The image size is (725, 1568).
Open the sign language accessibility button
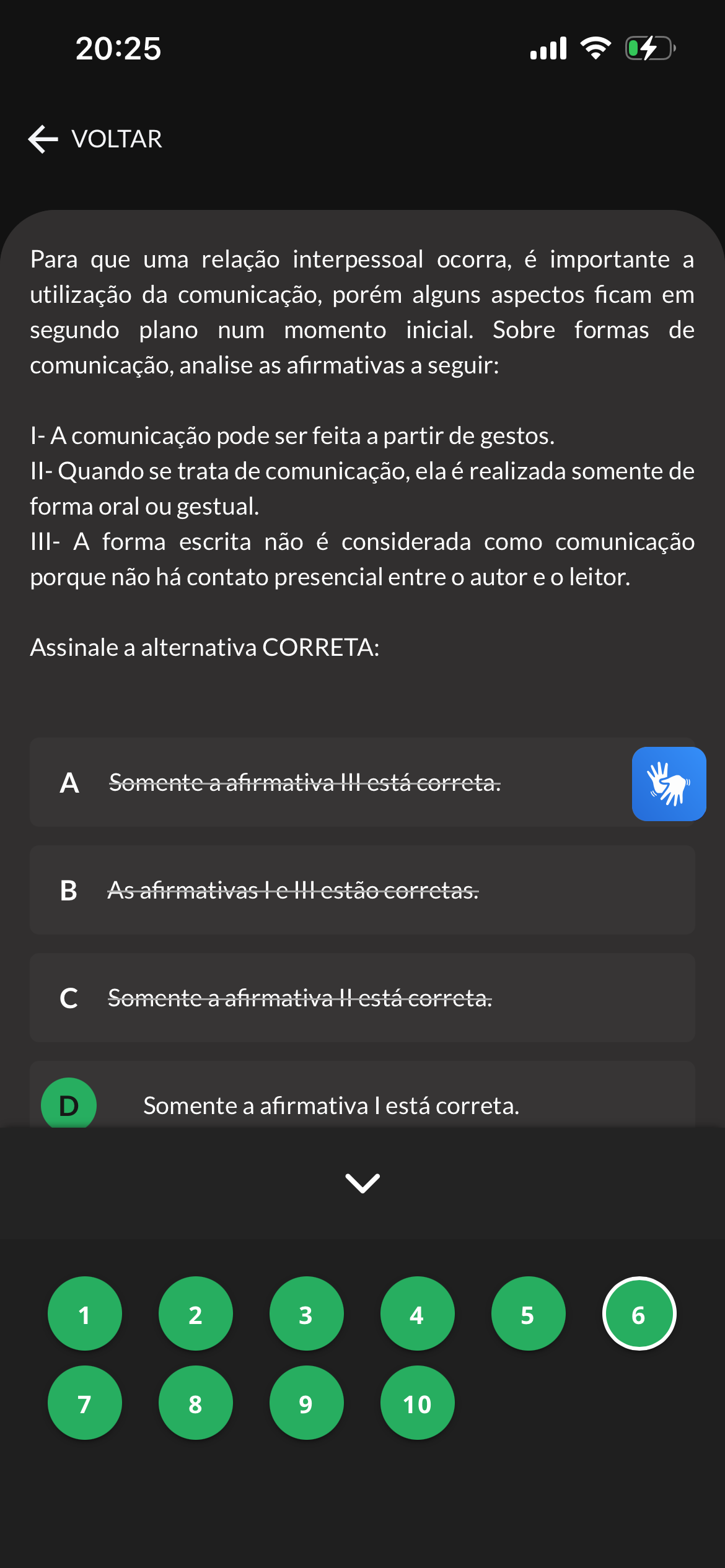click(x=669, y=784)
